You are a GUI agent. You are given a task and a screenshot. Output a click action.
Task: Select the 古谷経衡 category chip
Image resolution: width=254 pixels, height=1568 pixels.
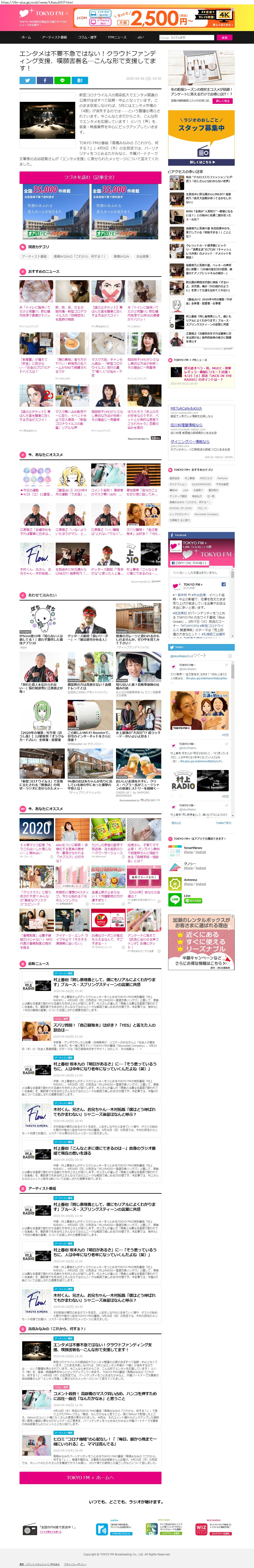143,256
